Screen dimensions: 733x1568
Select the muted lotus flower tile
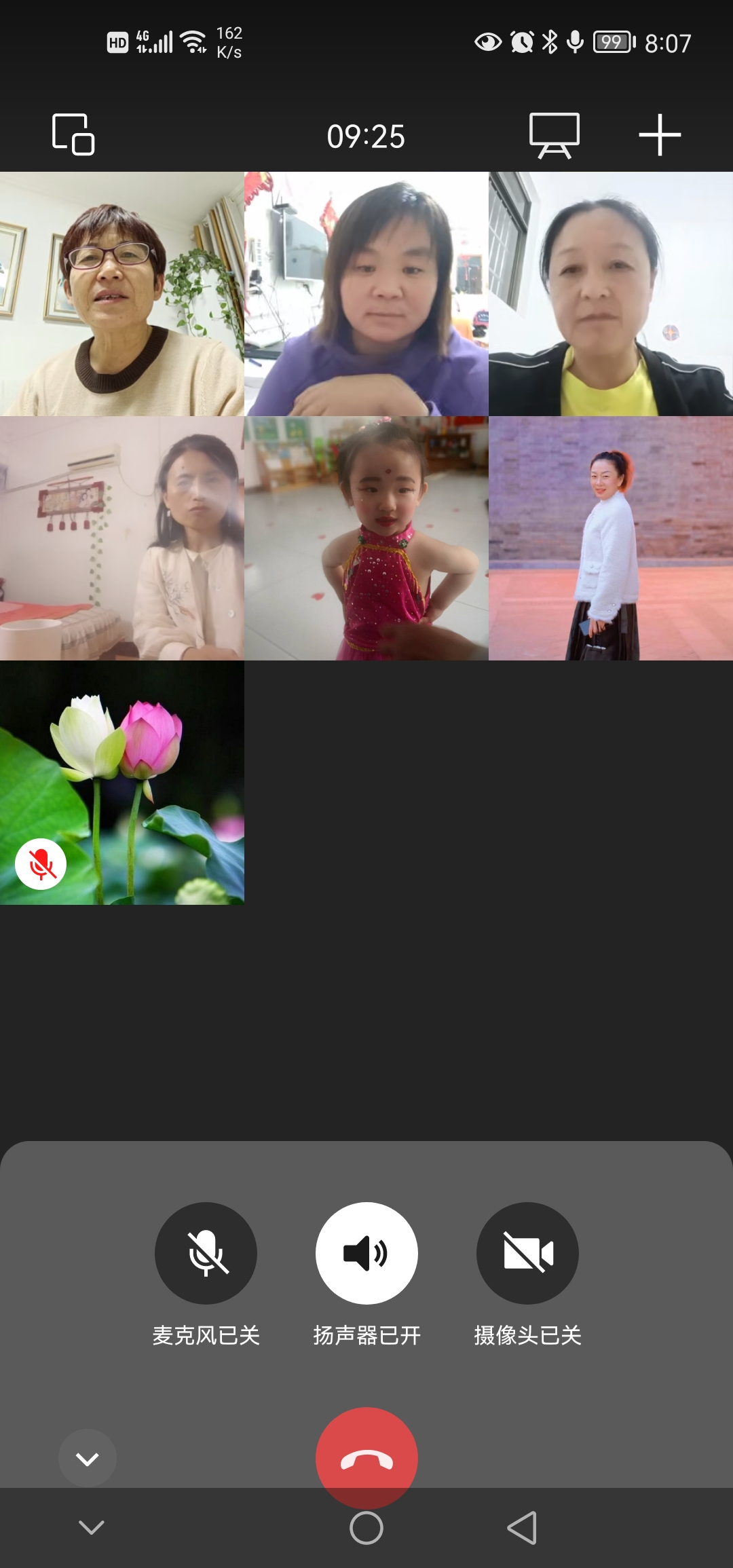[122, 782]
